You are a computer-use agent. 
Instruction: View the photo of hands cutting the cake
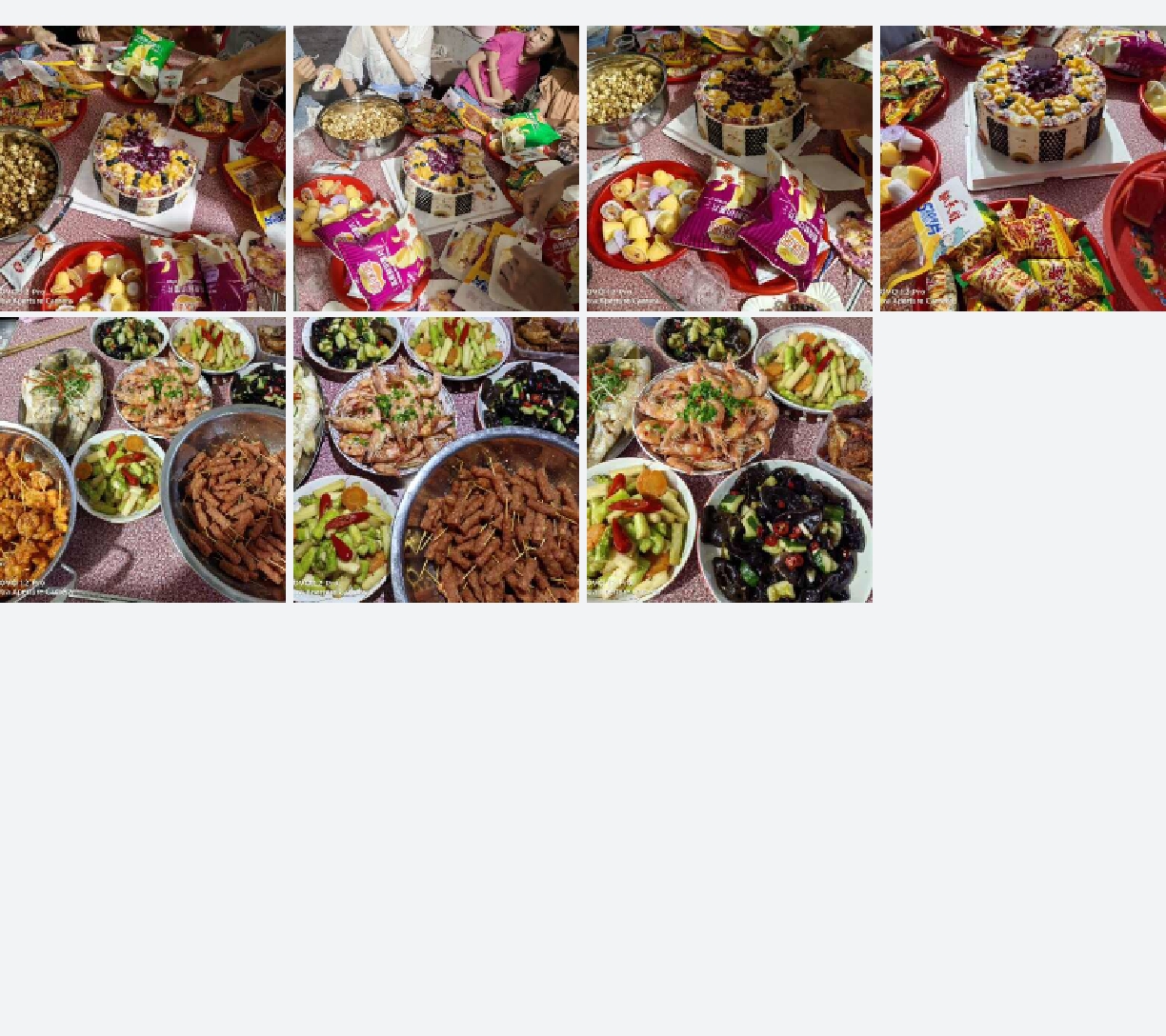(x=730, y=169)
